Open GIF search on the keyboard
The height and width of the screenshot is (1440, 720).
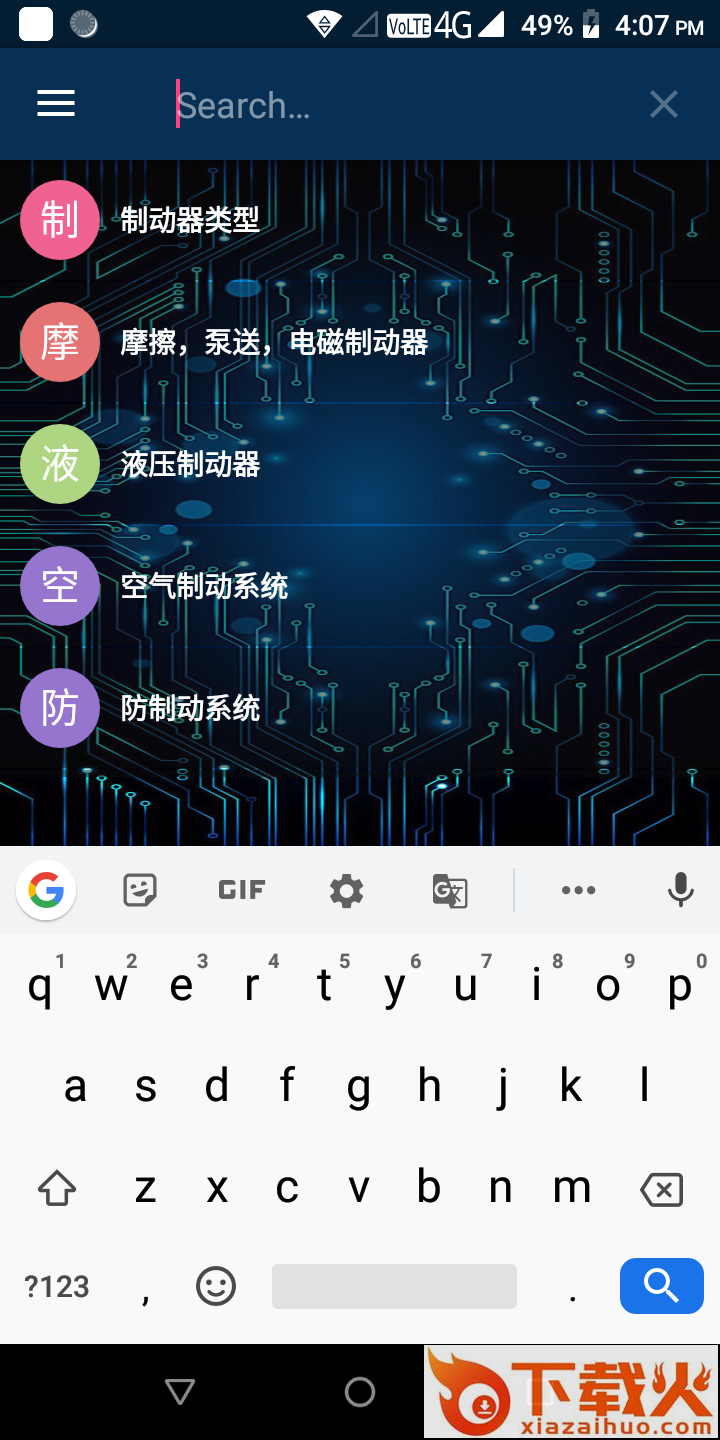tap(242, 889)
